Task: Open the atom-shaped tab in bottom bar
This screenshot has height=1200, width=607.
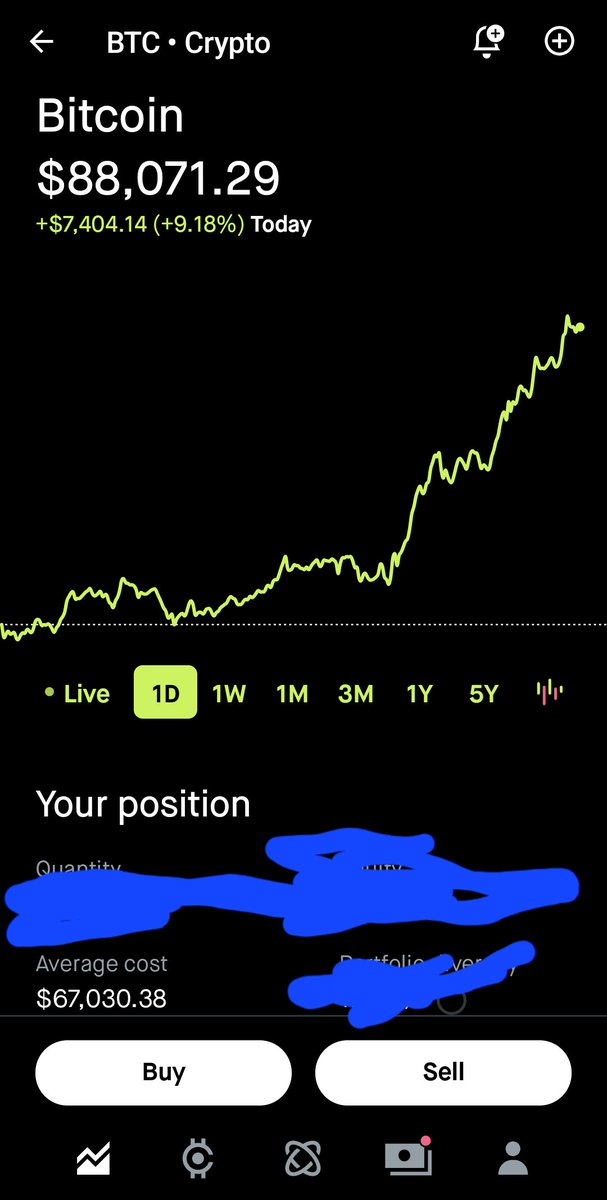Action: tap(302, 1159)
